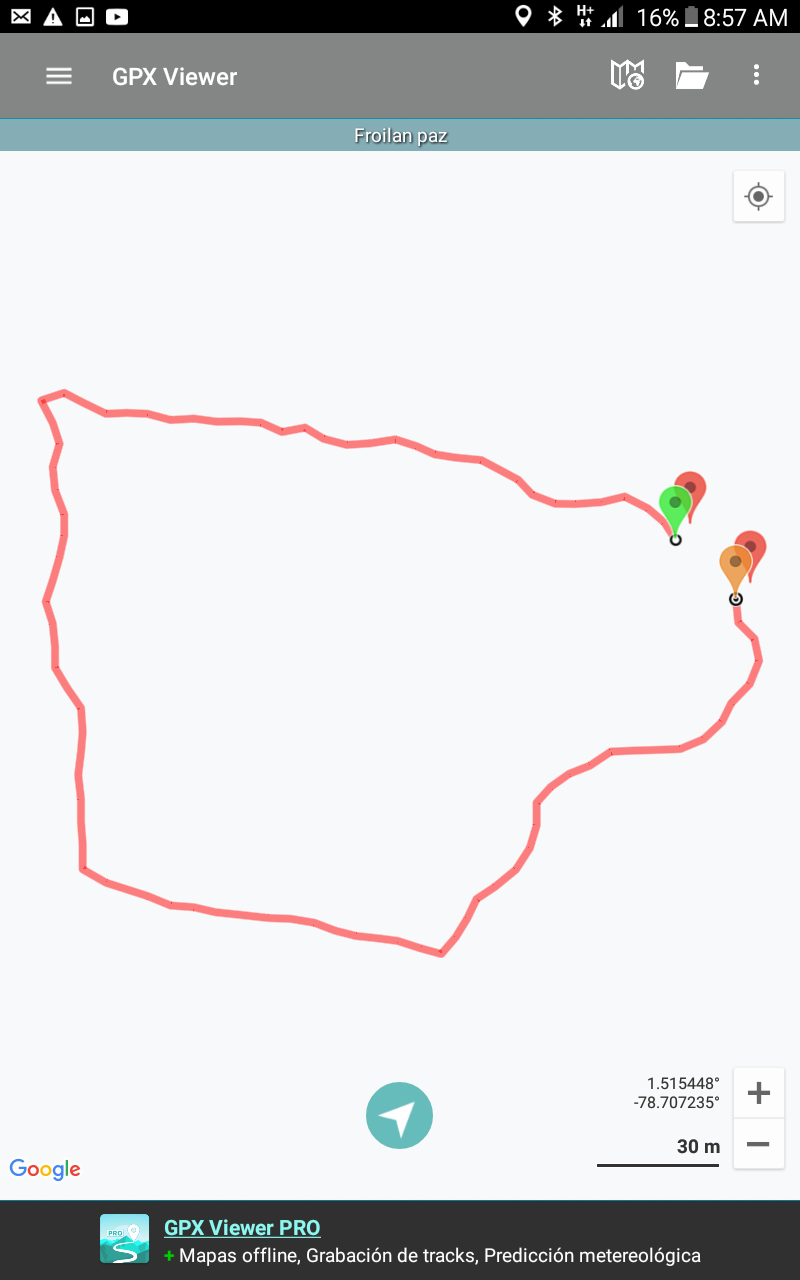The image size is (800, 1280).
Task: Open the overflow menu
Action: [x=756, y=75]
